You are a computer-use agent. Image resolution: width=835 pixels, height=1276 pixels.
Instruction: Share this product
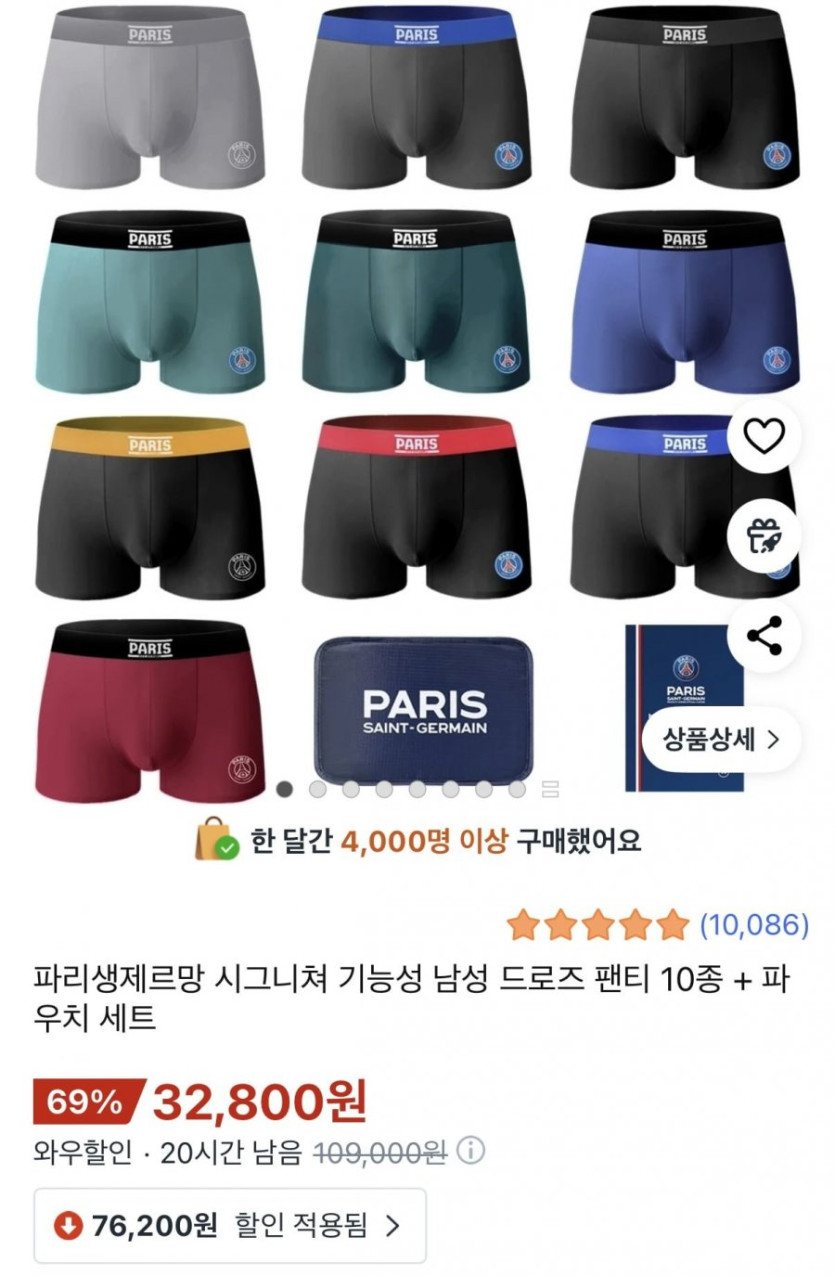764,636
